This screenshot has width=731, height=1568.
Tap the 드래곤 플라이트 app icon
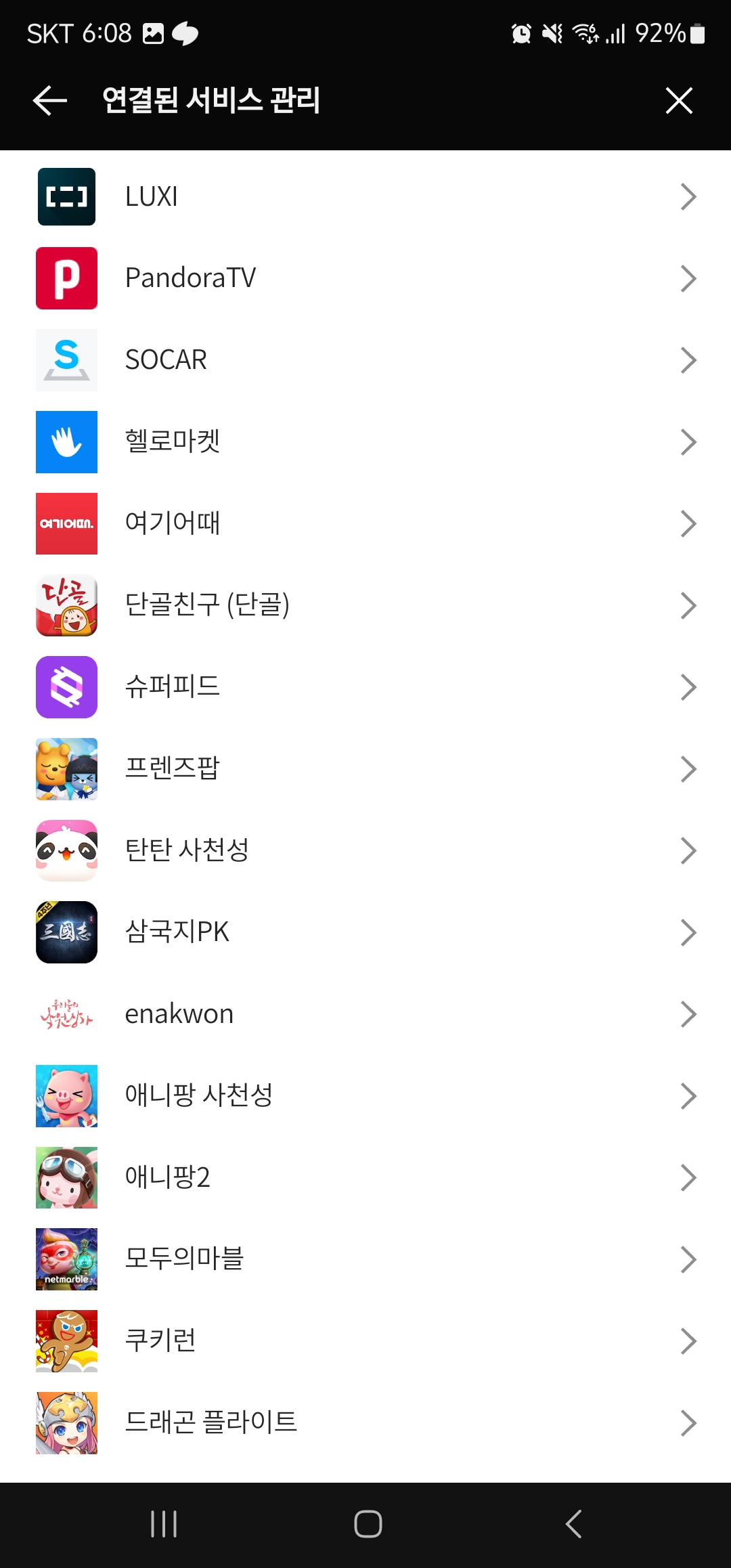pos(66,1422)
